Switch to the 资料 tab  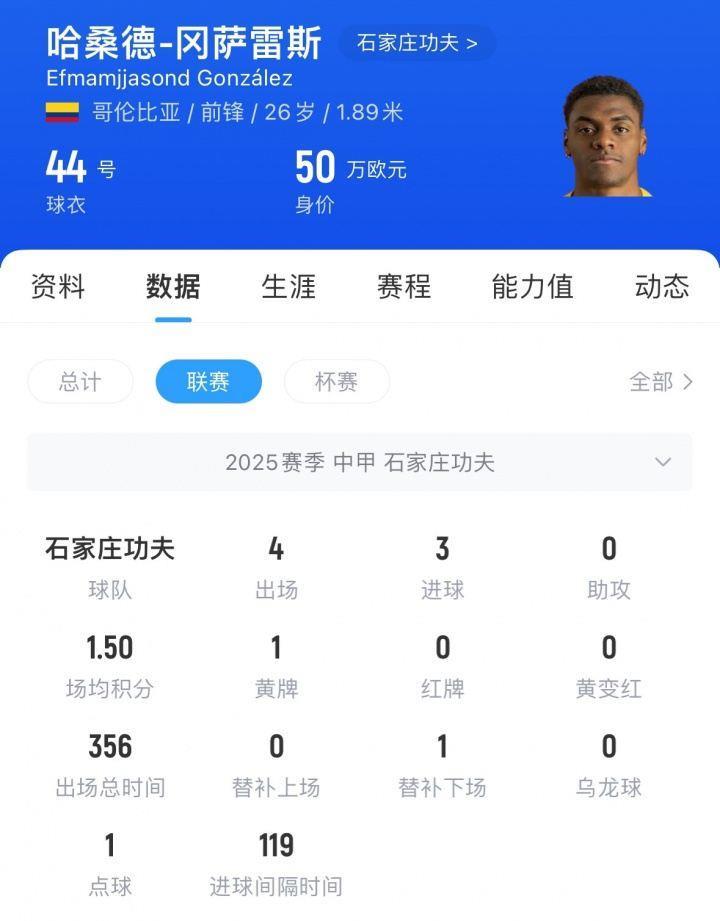tap(58, 288)
